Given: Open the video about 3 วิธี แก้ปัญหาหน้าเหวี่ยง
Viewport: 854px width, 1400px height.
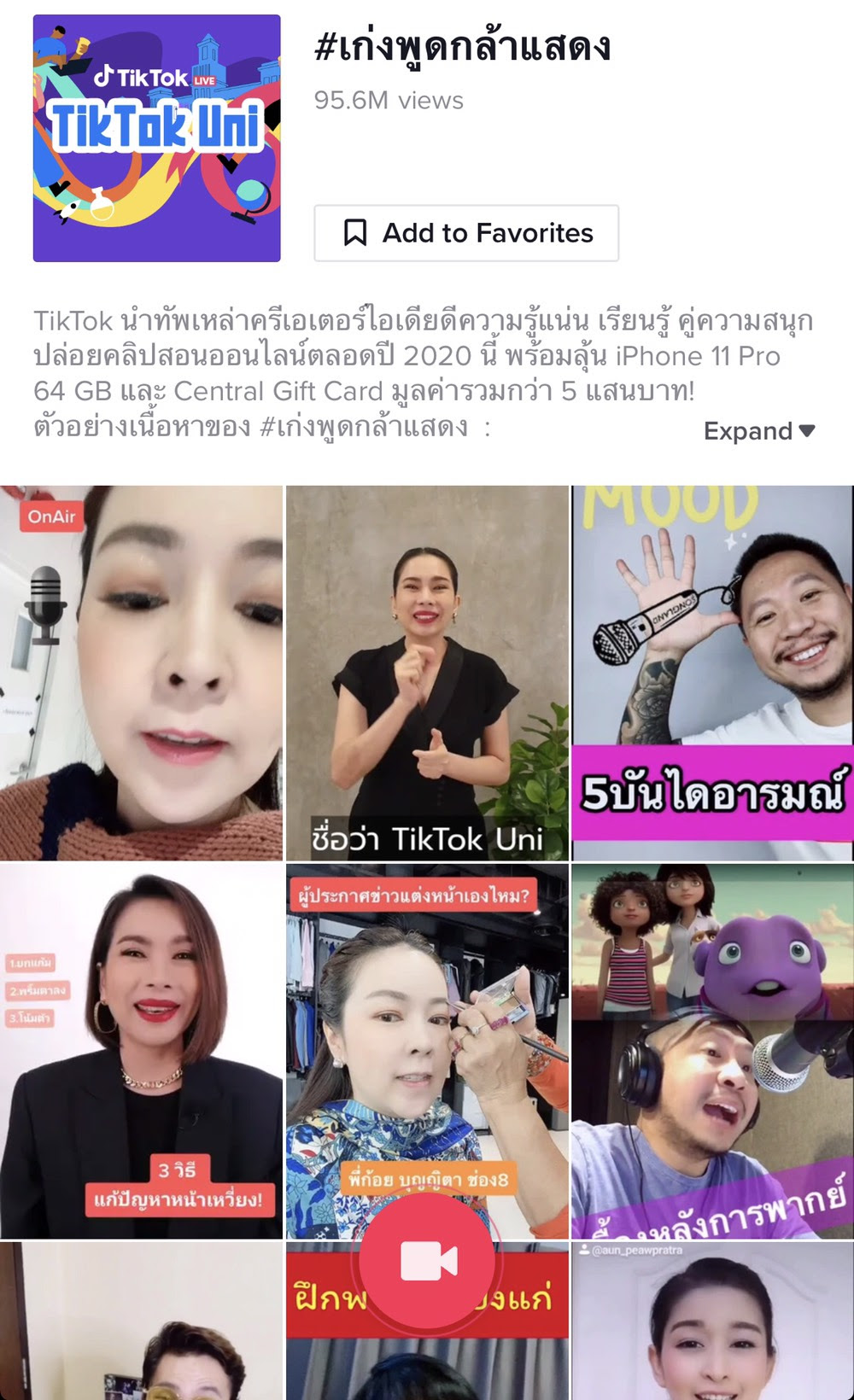Looking at the screenshot, I should (141, 1051).
